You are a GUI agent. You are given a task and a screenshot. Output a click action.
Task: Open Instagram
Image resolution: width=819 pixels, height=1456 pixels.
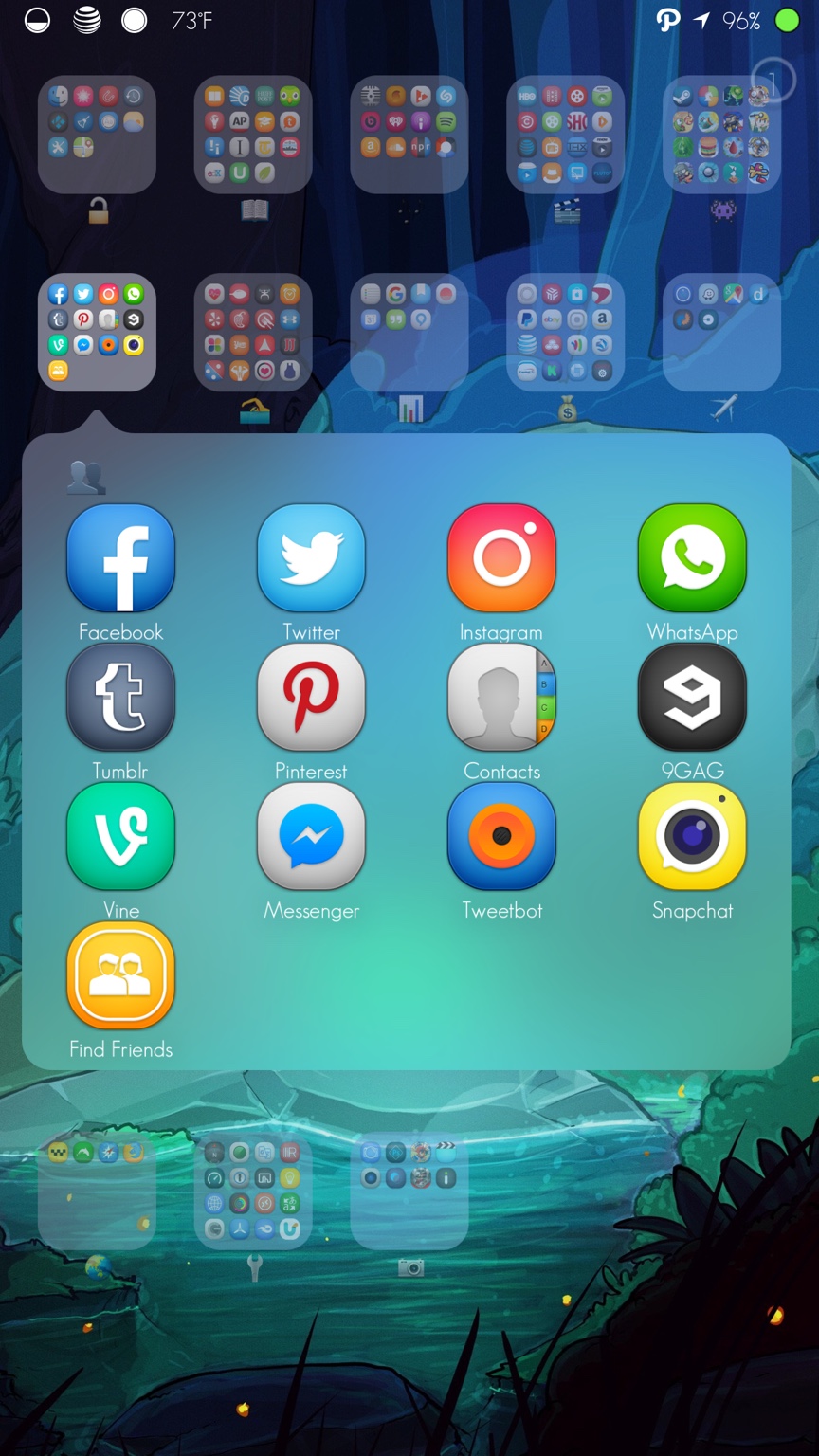(x=501, y=558)
